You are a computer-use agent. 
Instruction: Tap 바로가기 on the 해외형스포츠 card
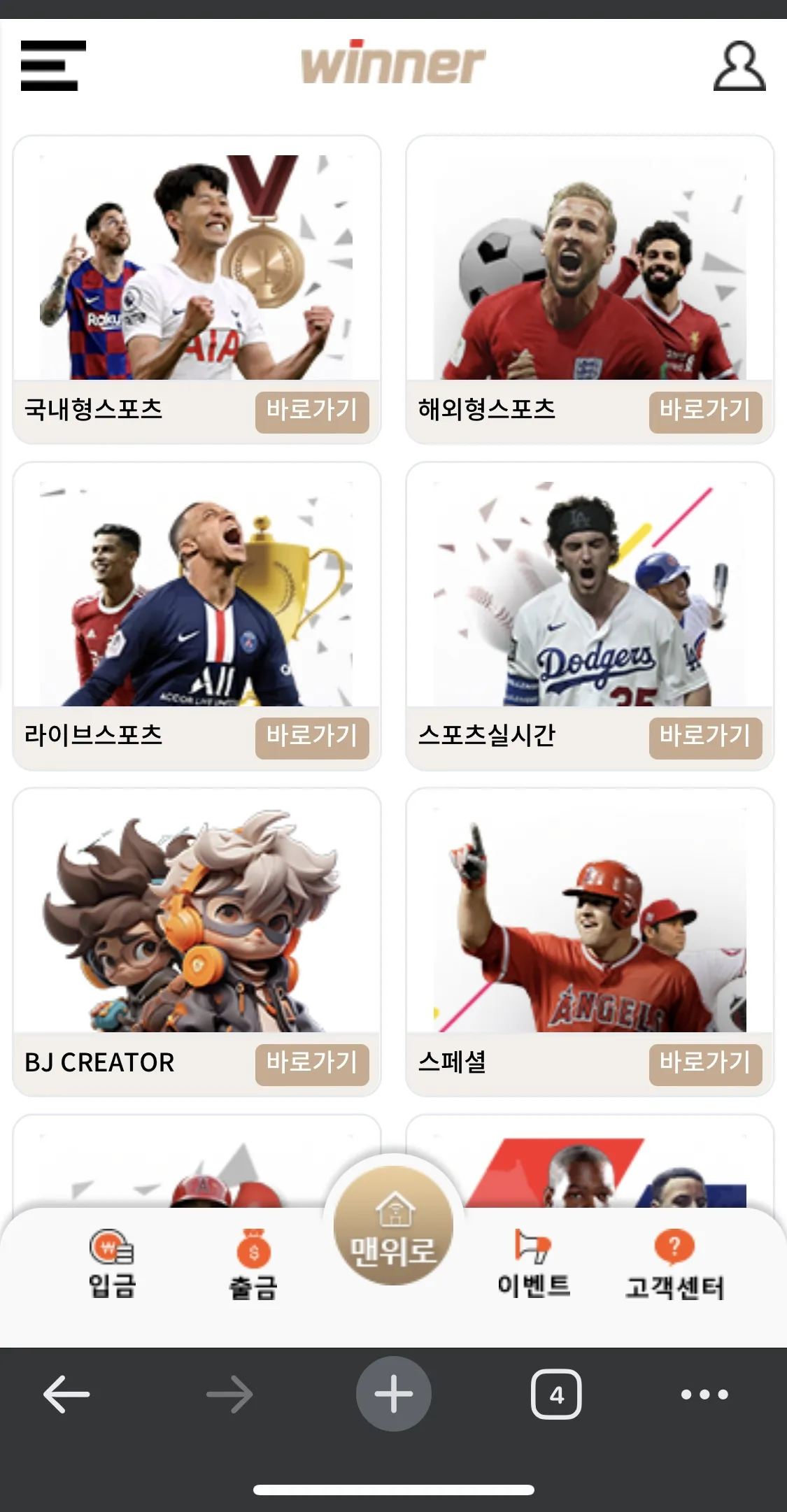tap(705, 412)
